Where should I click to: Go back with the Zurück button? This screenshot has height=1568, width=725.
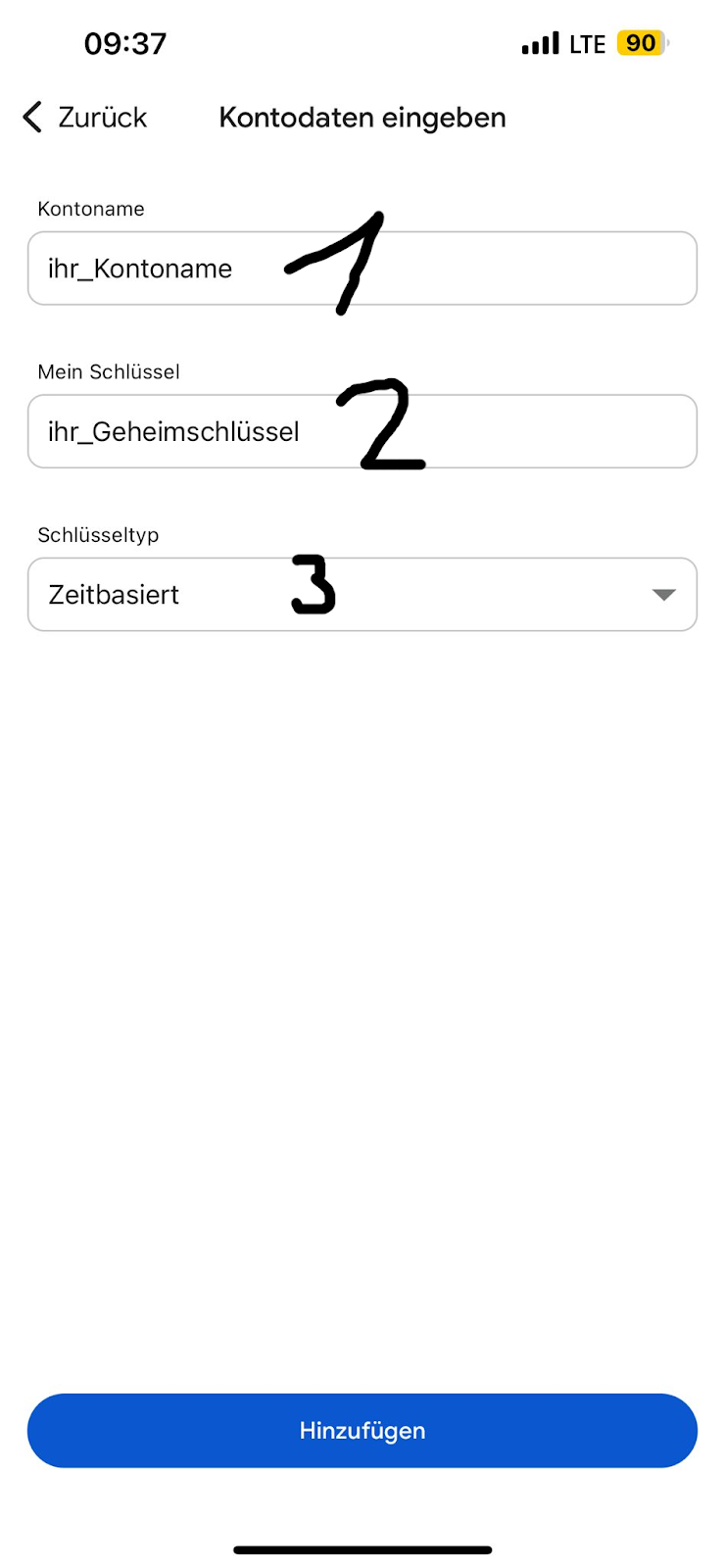tap(84, 118)
